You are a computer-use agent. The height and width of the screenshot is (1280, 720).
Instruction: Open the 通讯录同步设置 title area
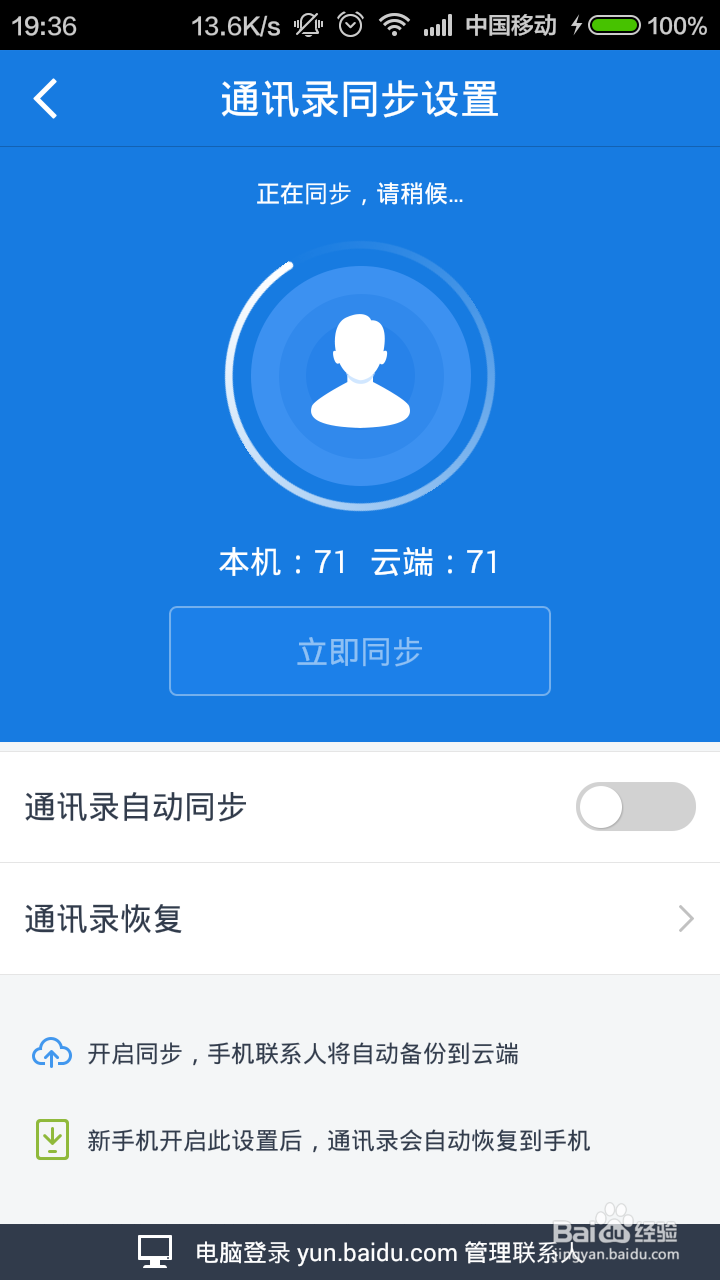coord(360,98)
